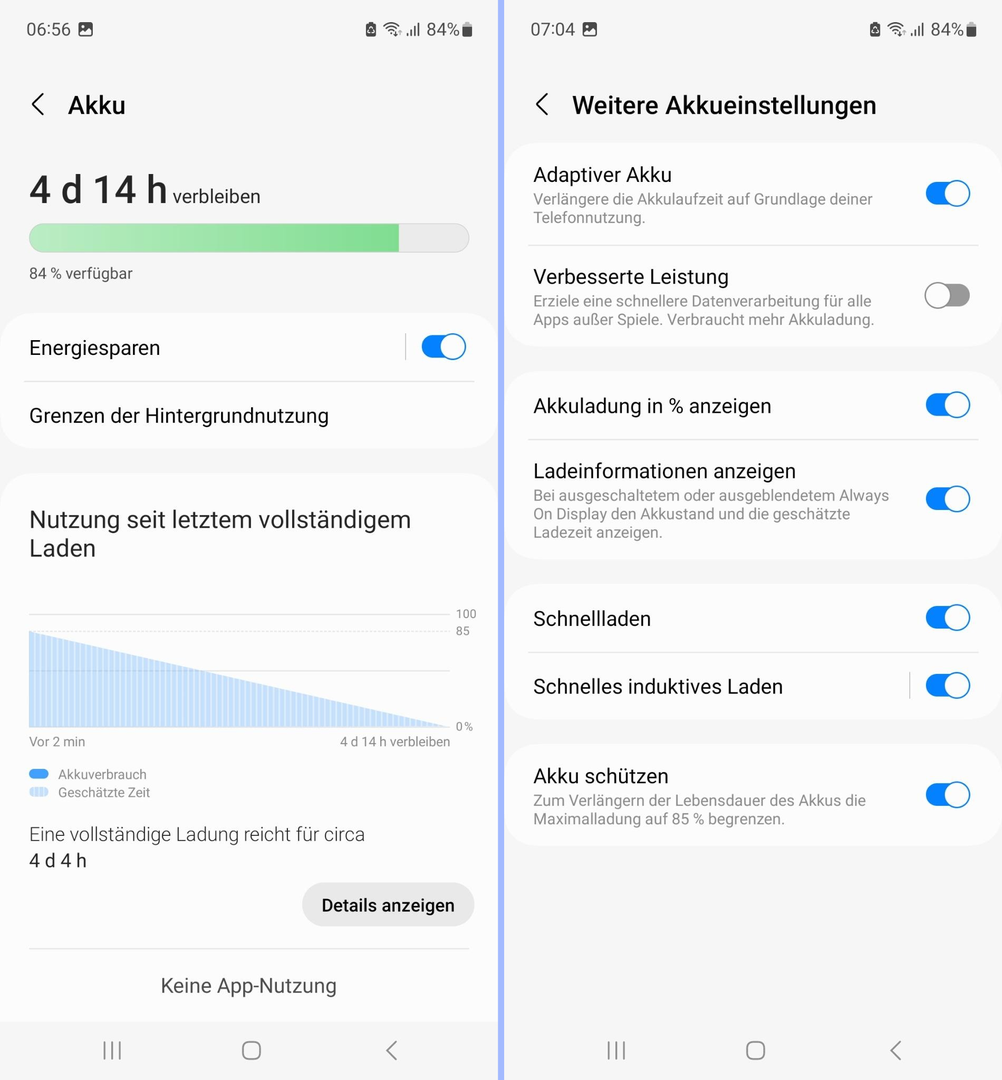Image resolution: width=1002 pixels, height=1080 pixels.
Task: Turn off the Energiesparen switch
Action: [x=443, y=347]
